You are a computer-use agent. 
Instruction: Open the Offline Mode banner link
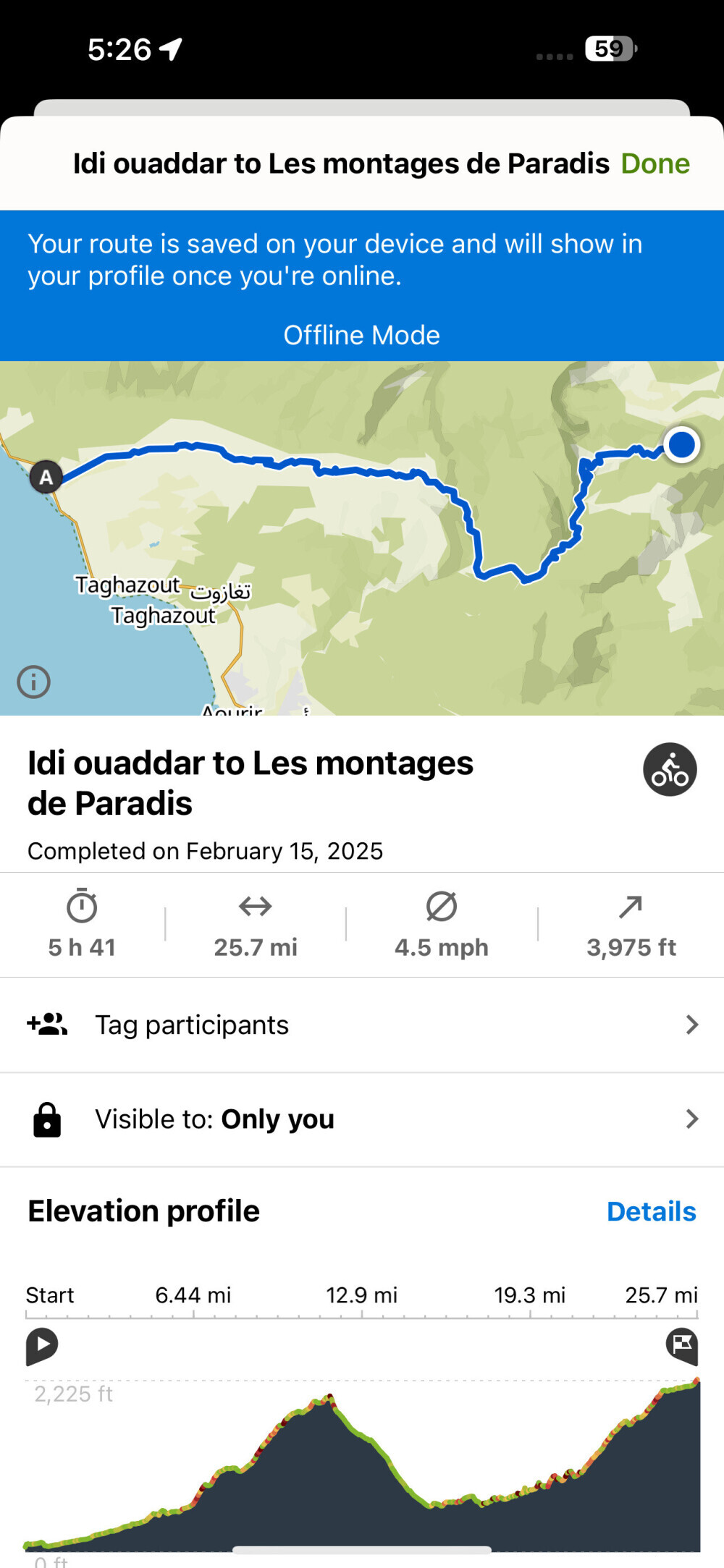coord(361,335)
